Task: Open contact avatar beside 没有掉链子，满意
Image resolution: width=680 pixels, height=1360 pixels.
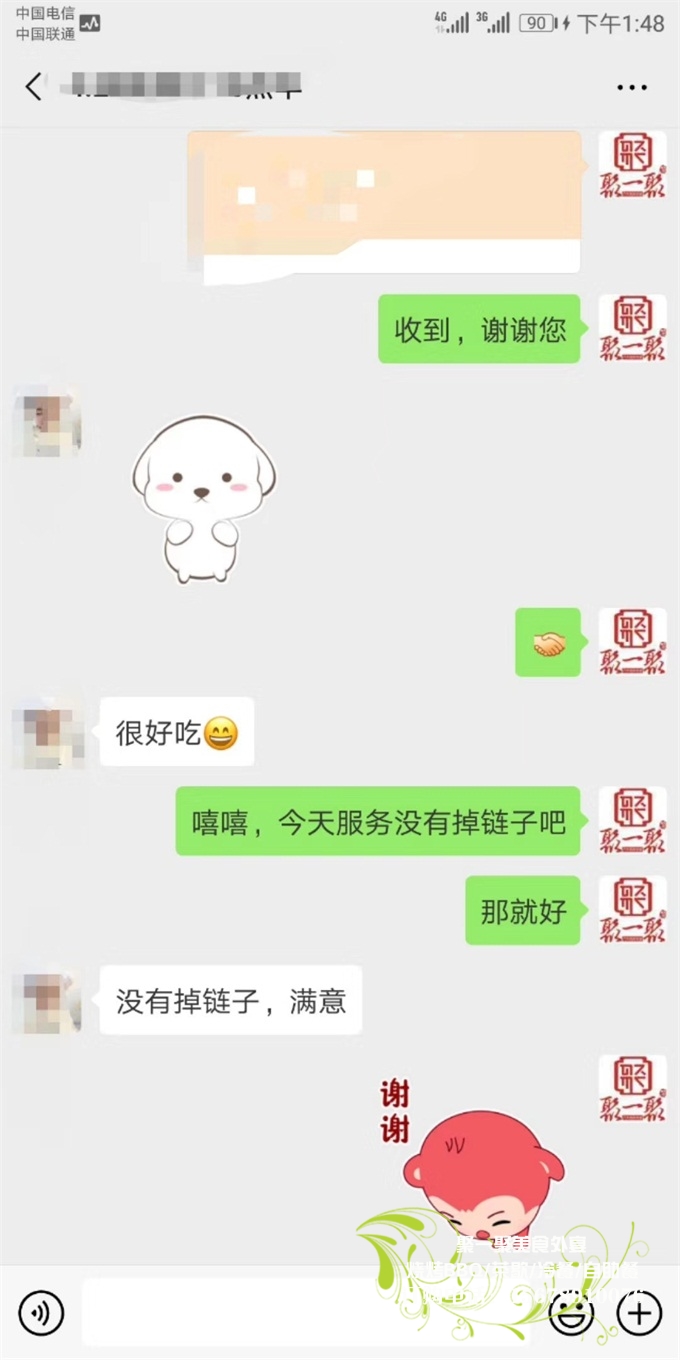Action: click(x=47, y=1001)
